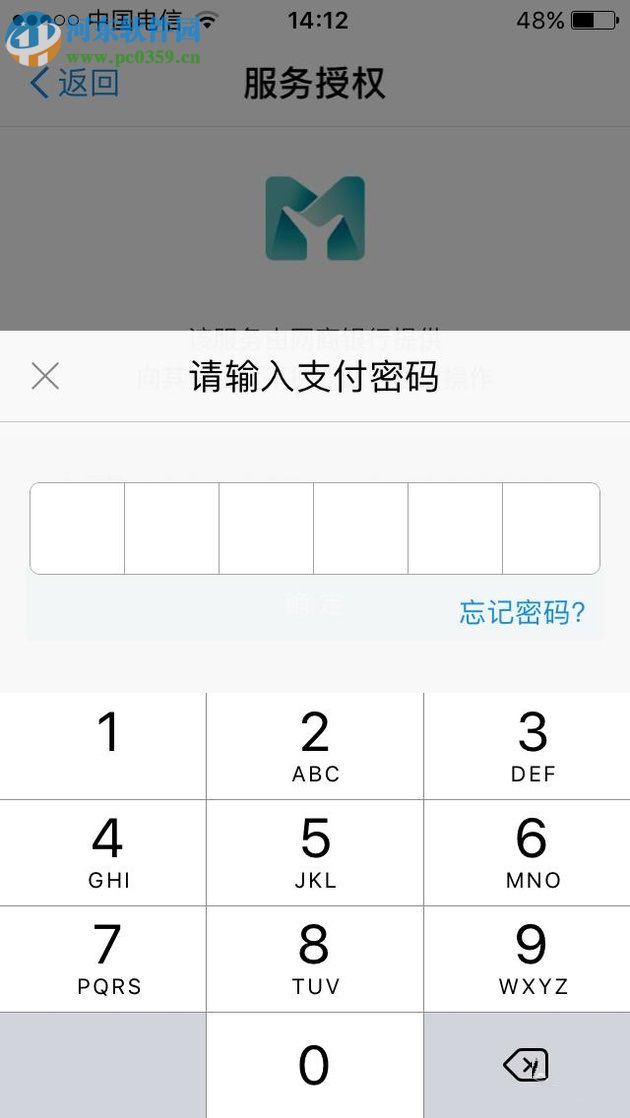
Task: Enter digit 0 on the keypad
Action: [315, 1066]
